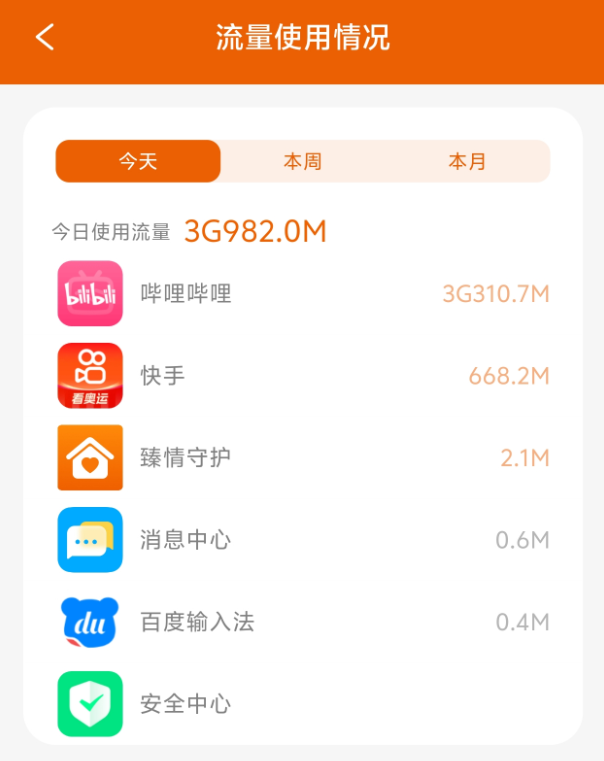Viewport: 604px width, 761px height.
Task: Select the 今天 usage tab
Action: [138, 161]
